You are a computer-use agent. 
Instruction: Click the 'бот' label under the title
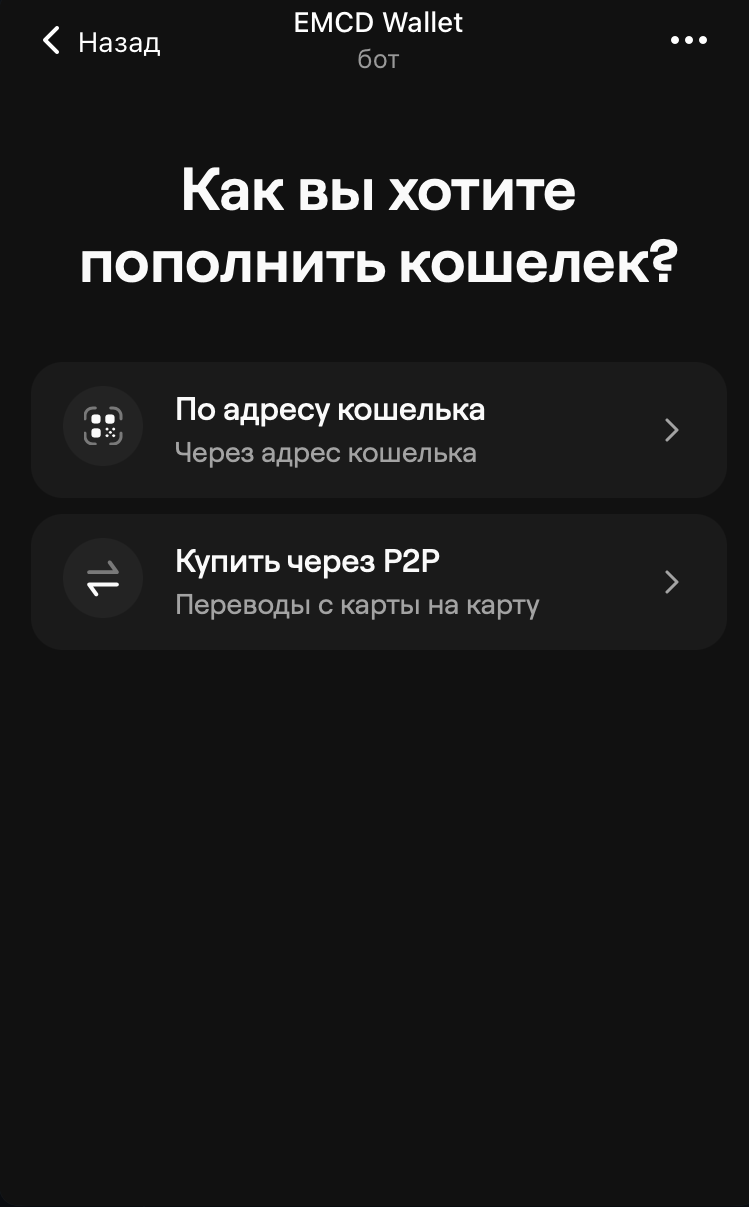(x=376, y=58)
